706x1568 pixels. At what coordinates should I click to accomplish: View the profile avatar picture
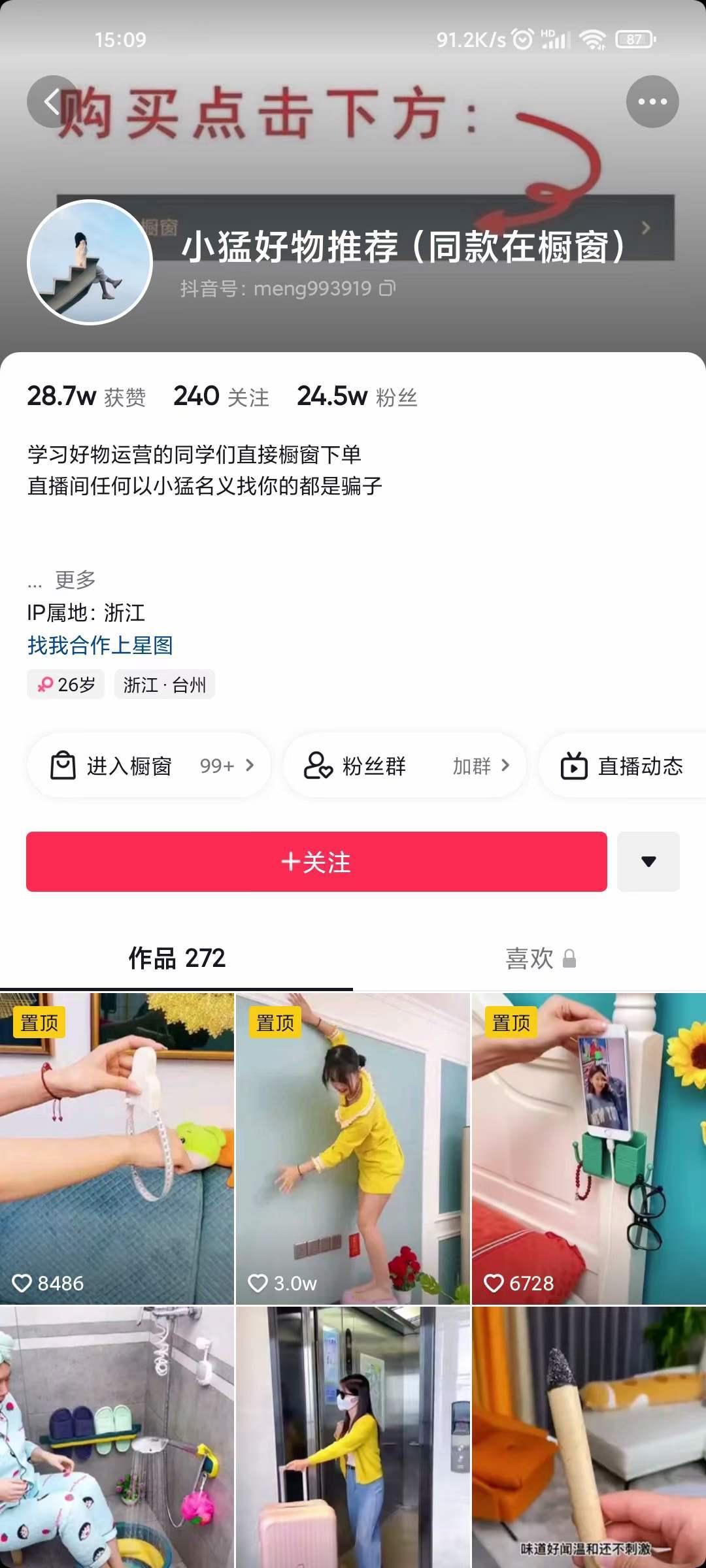coord(90,262)
